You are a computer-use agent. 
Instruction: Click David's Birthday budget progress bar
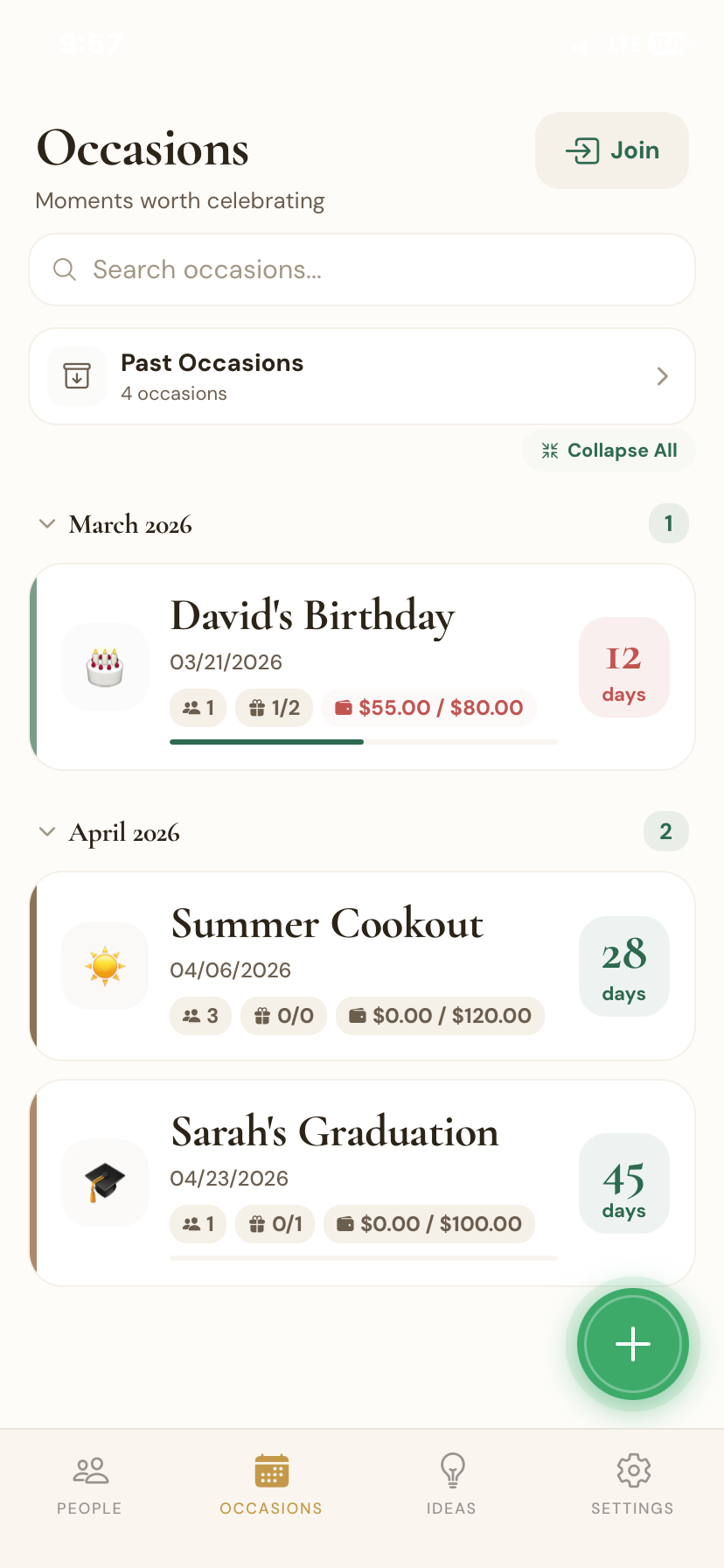coord(361,741)
